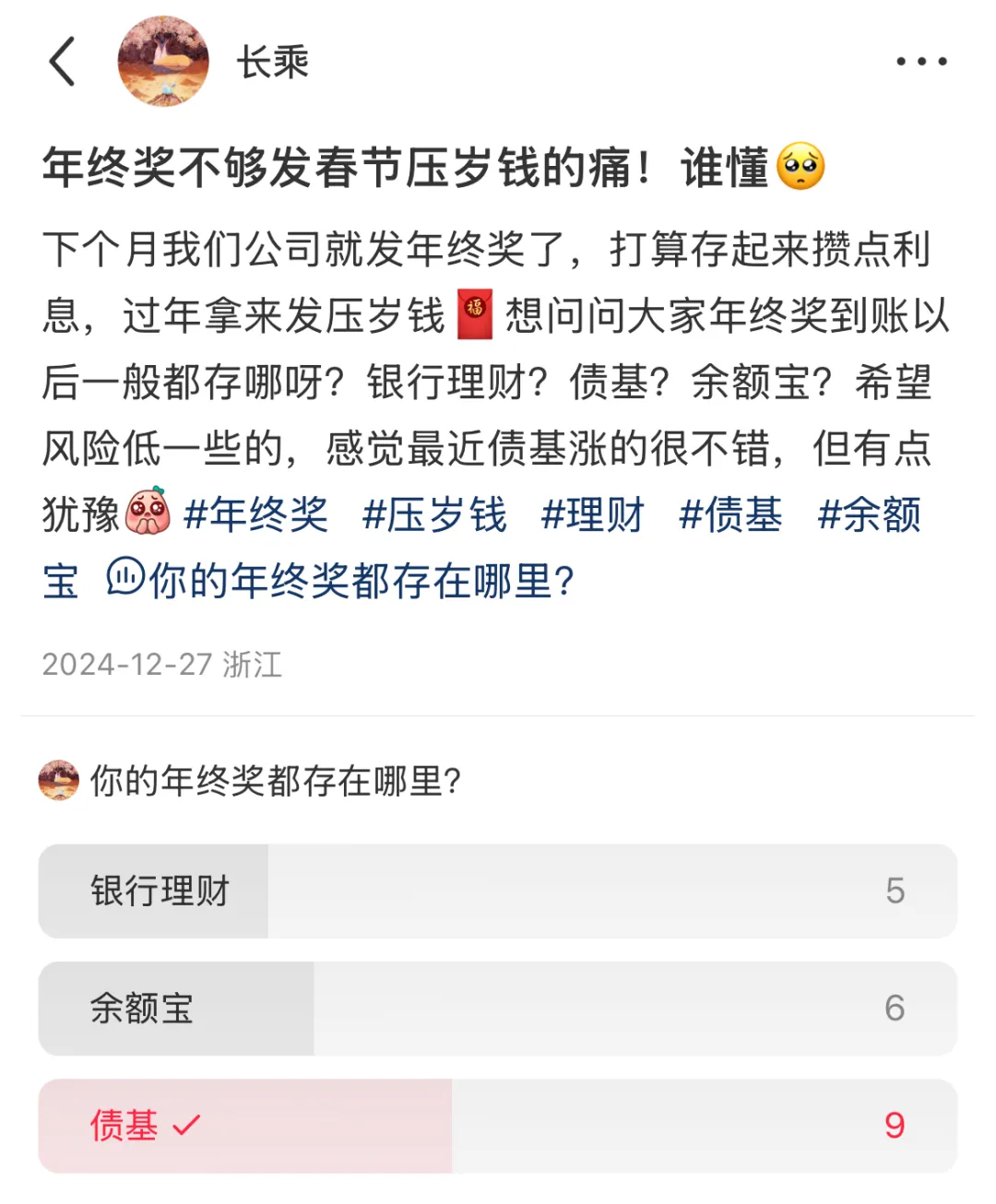Image resolution: width=996 pixels, height=1204 pixels.
Task: Open 长乘's profile avatar
Action: (163, 62)
